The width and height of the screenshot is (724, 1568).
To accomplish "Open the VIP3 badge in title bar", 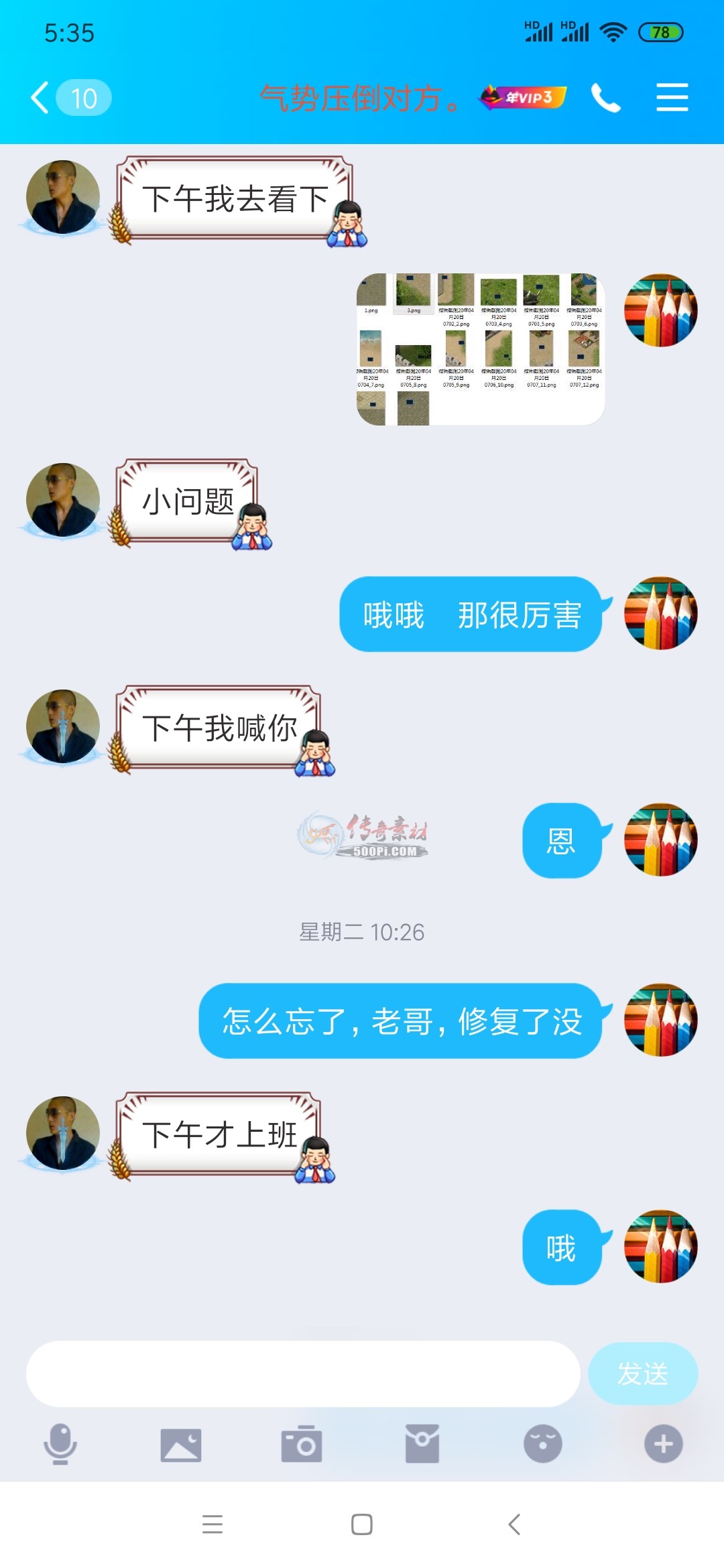I will [524, 98].
